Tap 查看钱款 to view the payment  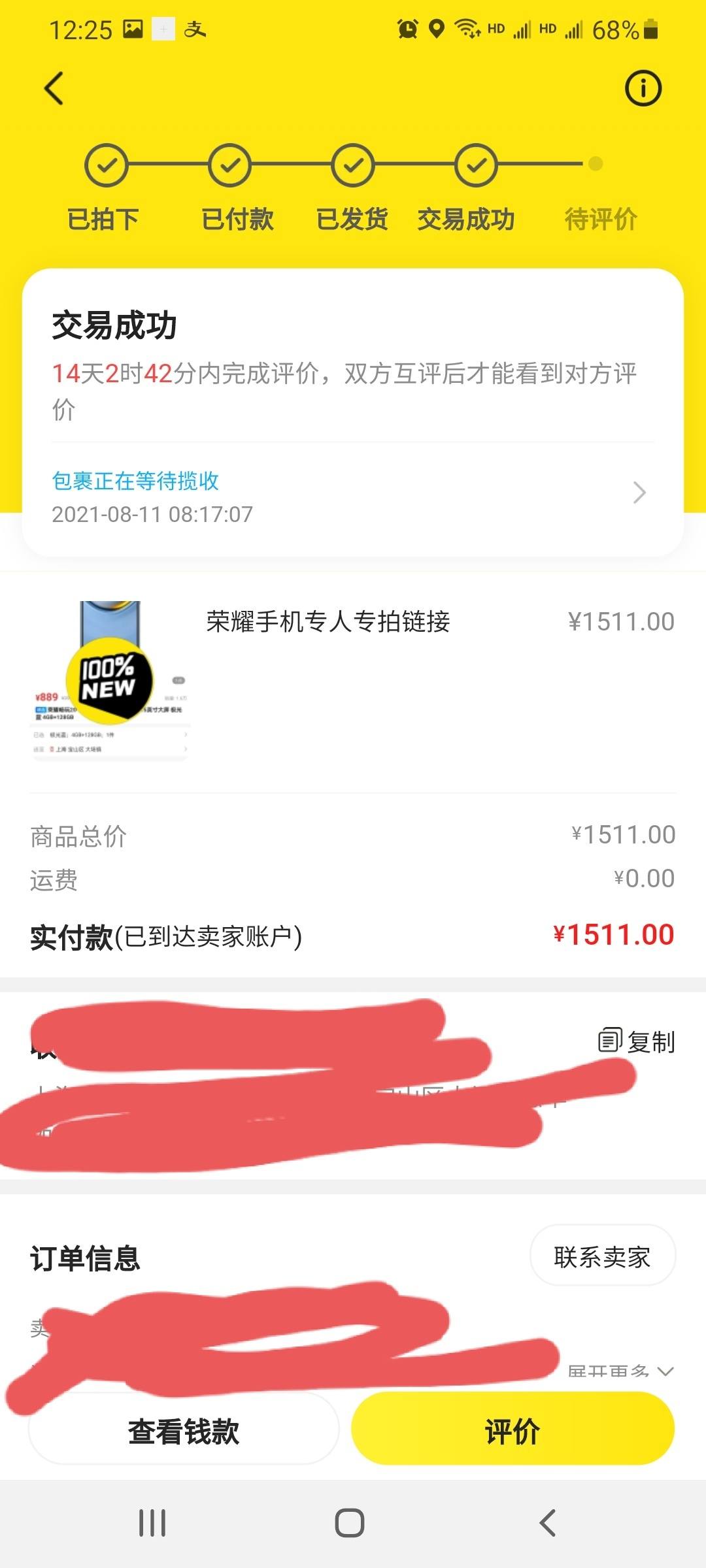(184, 1430)
